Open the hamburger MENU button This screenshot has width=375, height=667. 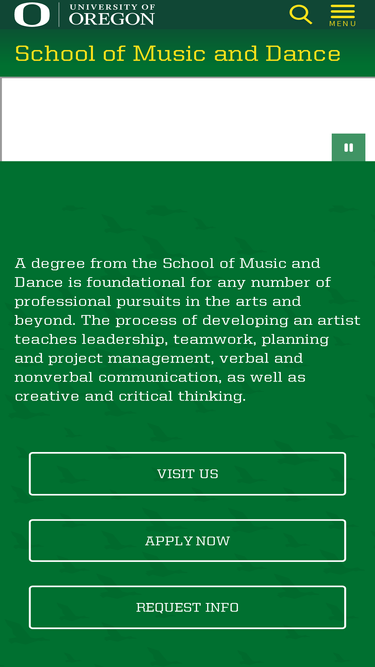coord(343,15)
